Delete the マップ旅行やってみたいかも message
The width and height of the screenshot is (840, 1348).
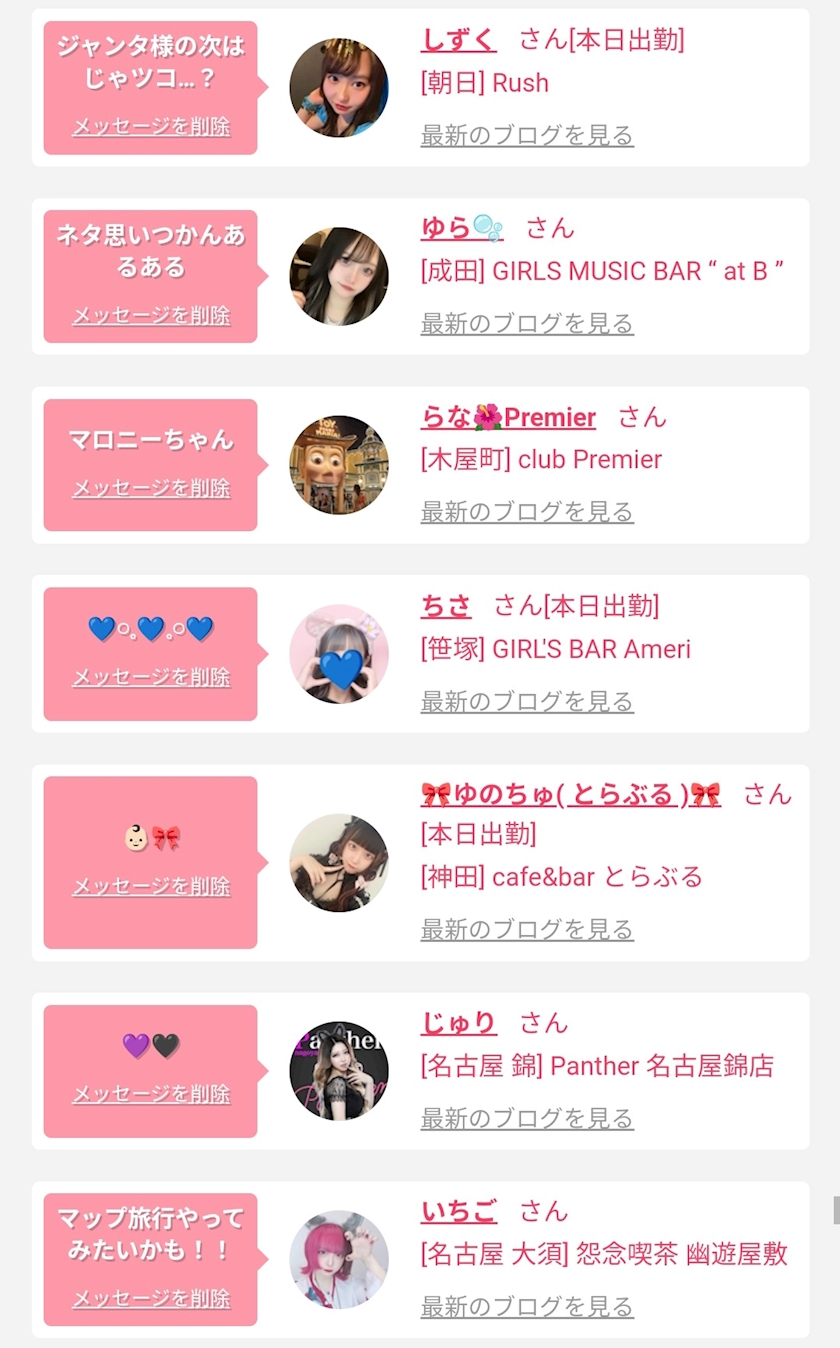click(151, 1299)
